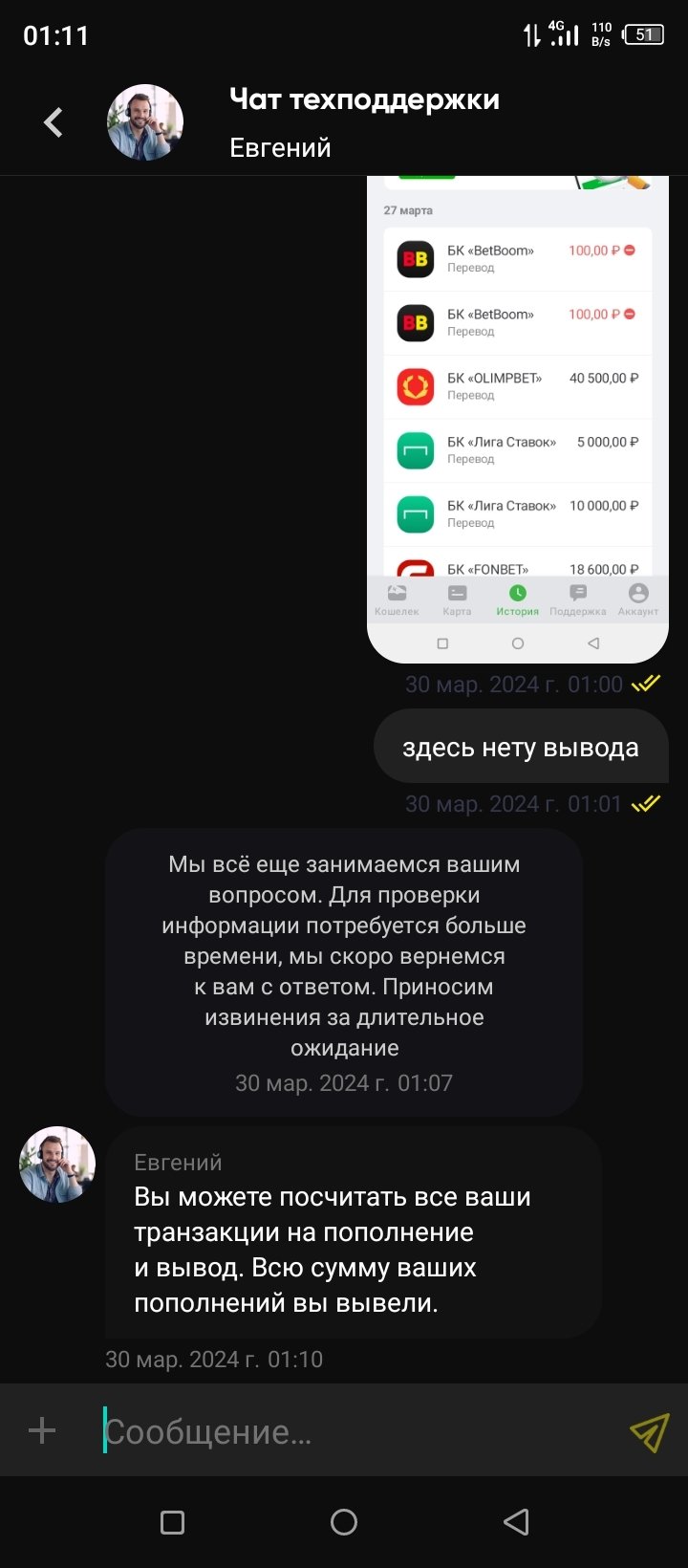This screenshot has height=1568, width=688.
Task: Go back from the tech support chat
Action: click(x=54, y=122)
